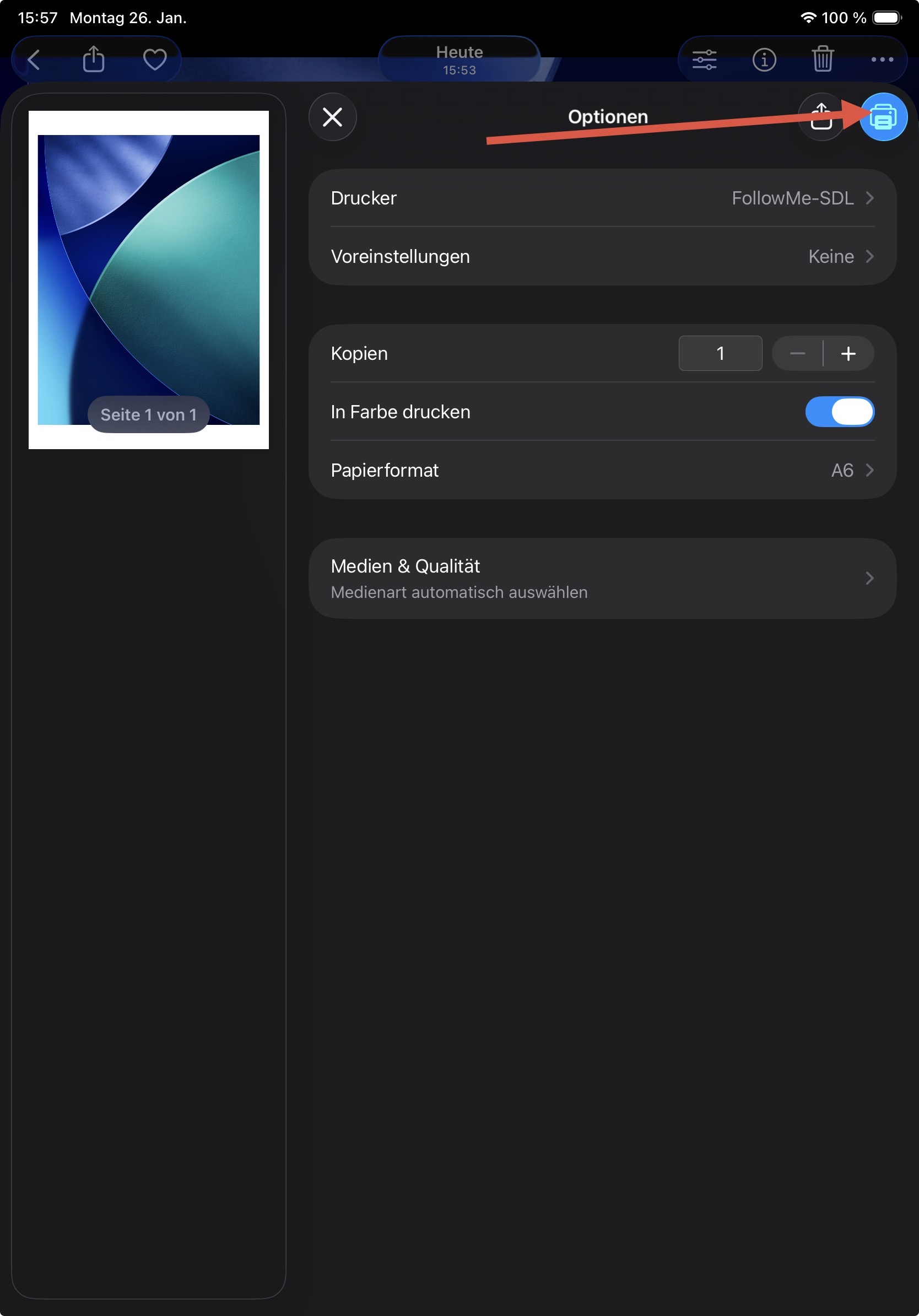
Task: Tap the Kopien number field
Action: coord(720,353)
